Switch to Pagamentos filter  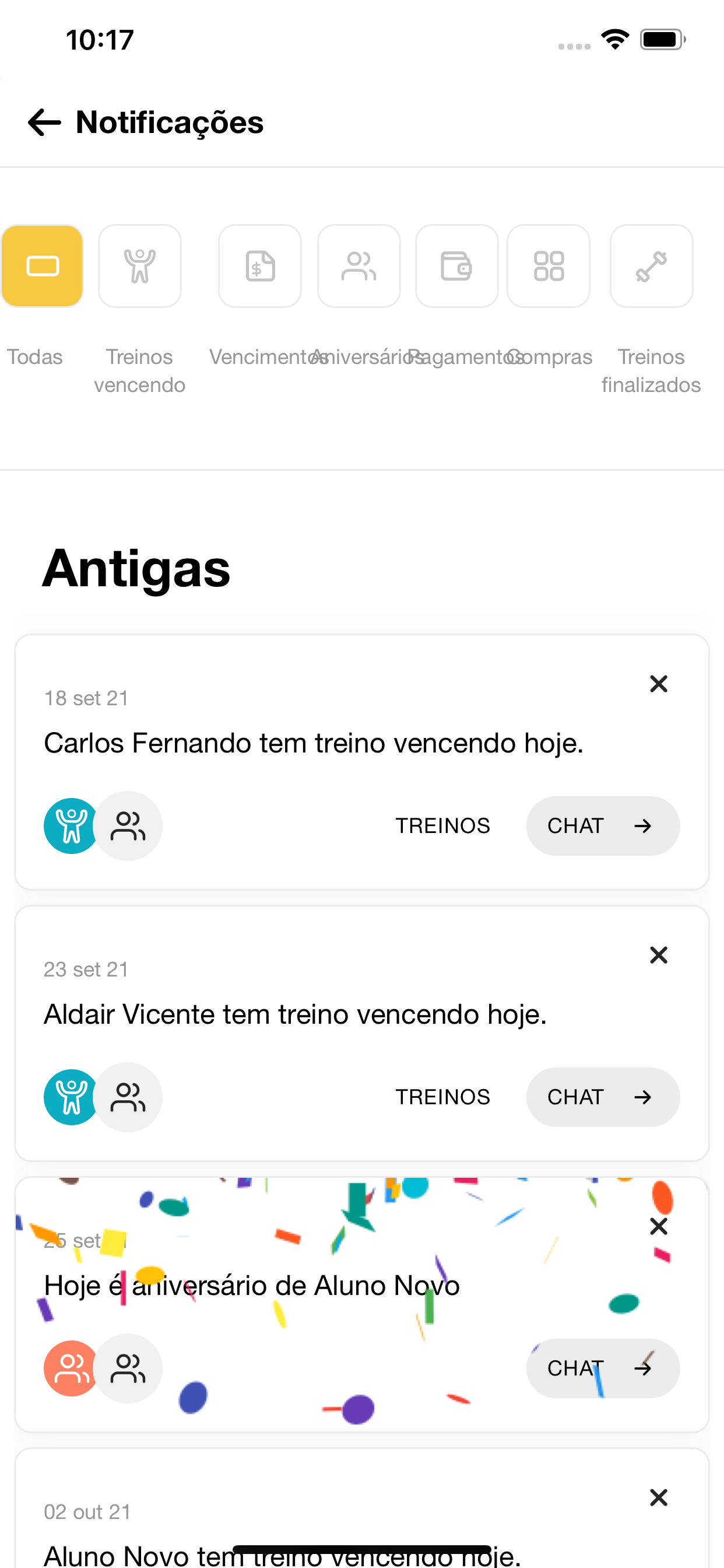[457, 266]
